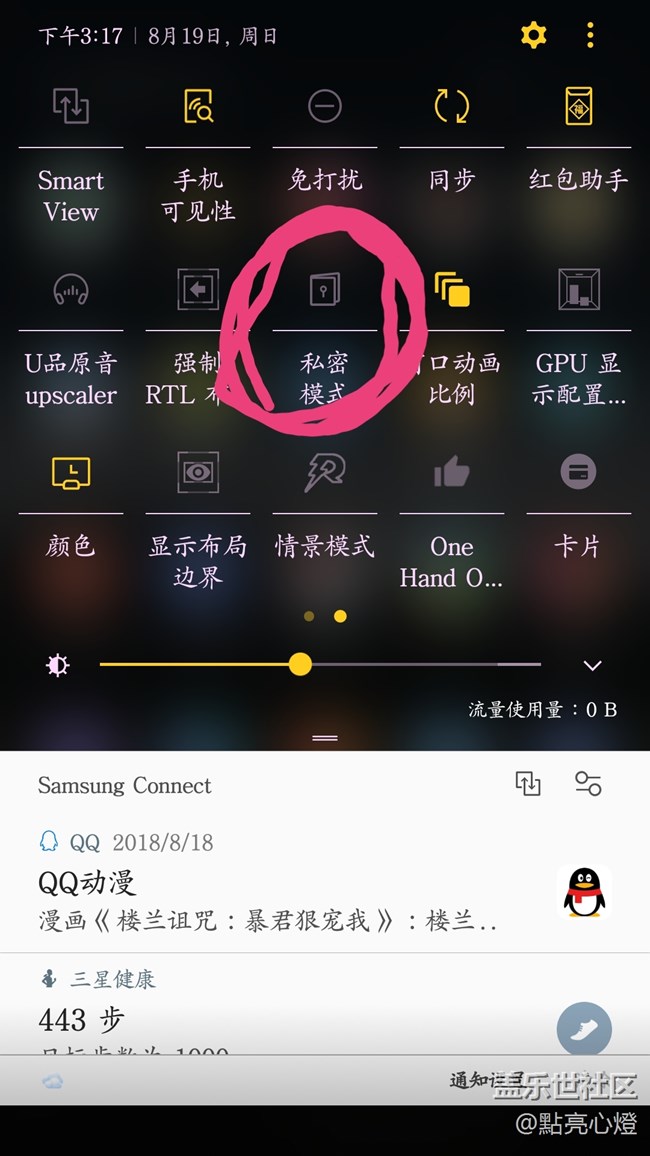Enable 免打扰 mode
The width and height of the screenshot is (650, 1156).
[x=325, y=106]
